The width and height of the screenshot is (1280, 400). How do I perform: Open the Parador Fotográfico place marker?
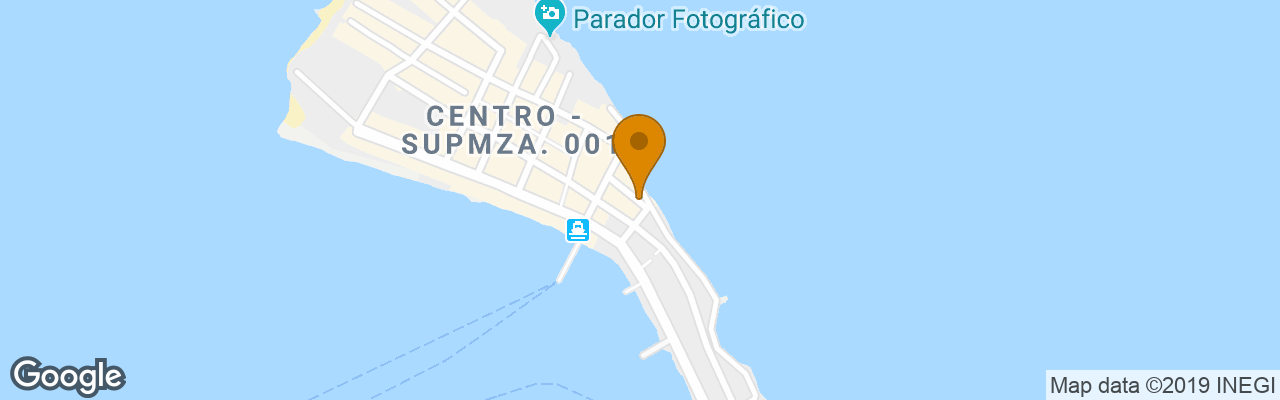pyautogui.click(x=549, y=14)
